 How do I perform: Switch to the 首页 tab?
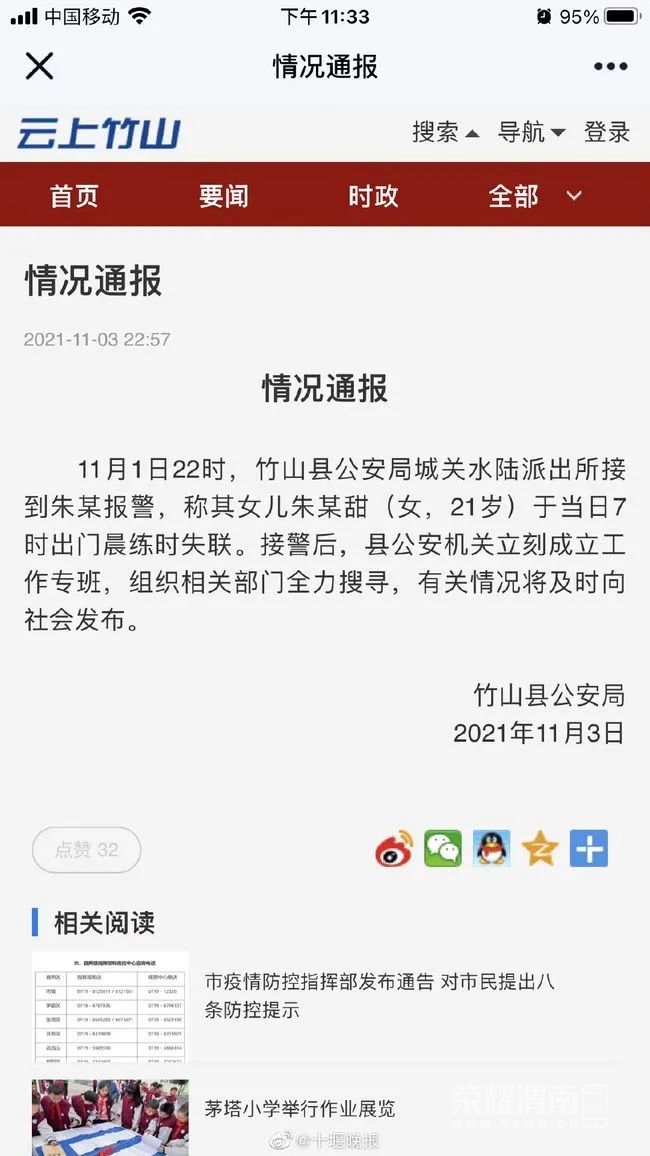coord(75,196)
